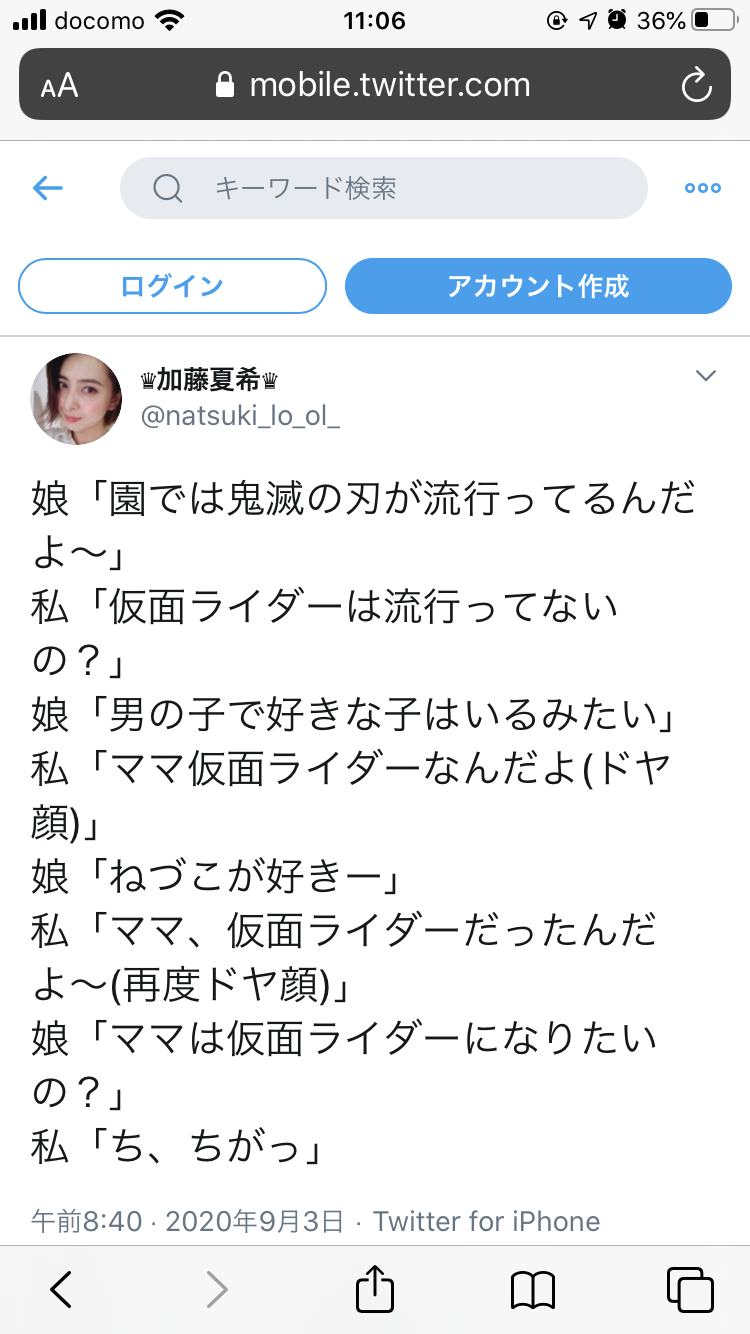
Task: Open Safari reader text size AA menu
Action: coord(59,85)
